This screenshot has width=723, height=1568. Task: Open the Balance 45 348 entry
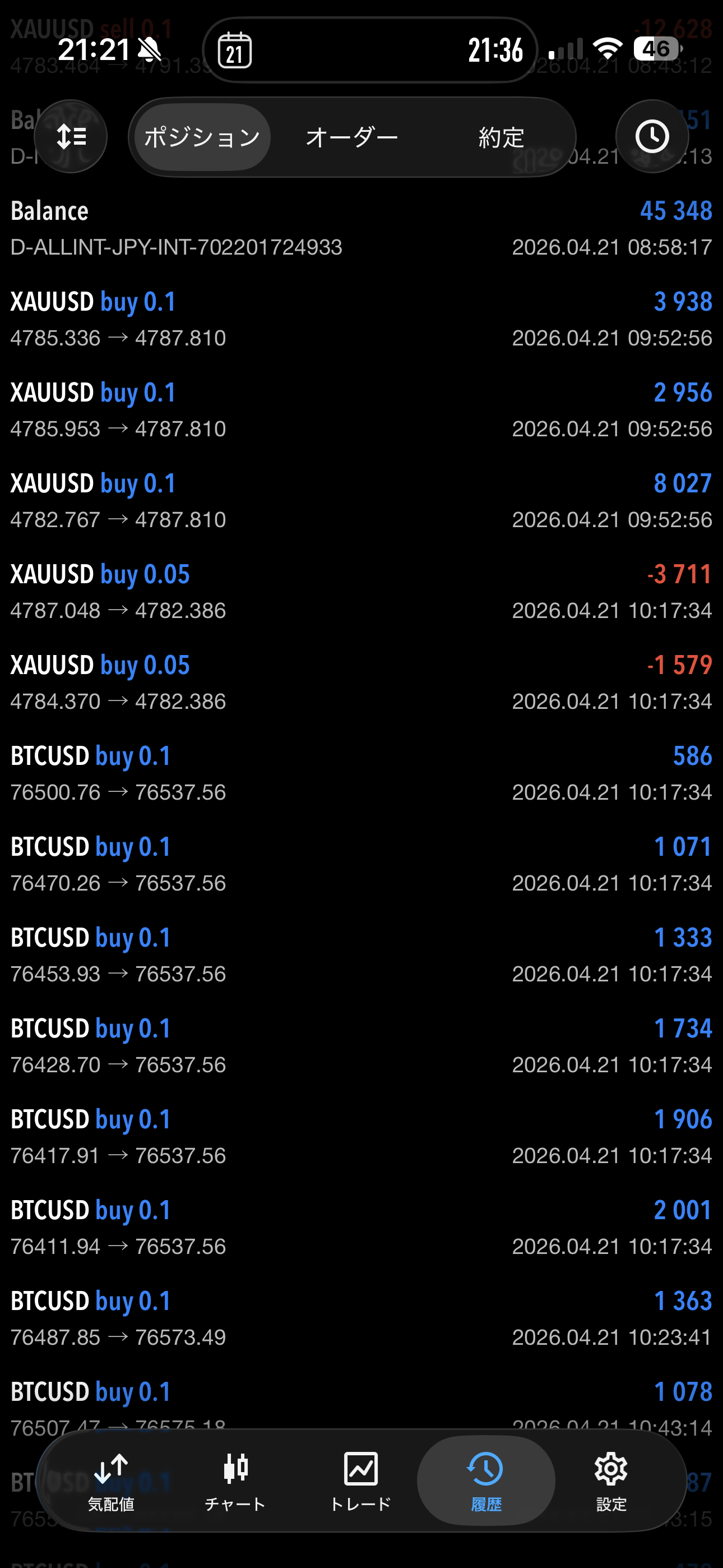tap(361, 228)
